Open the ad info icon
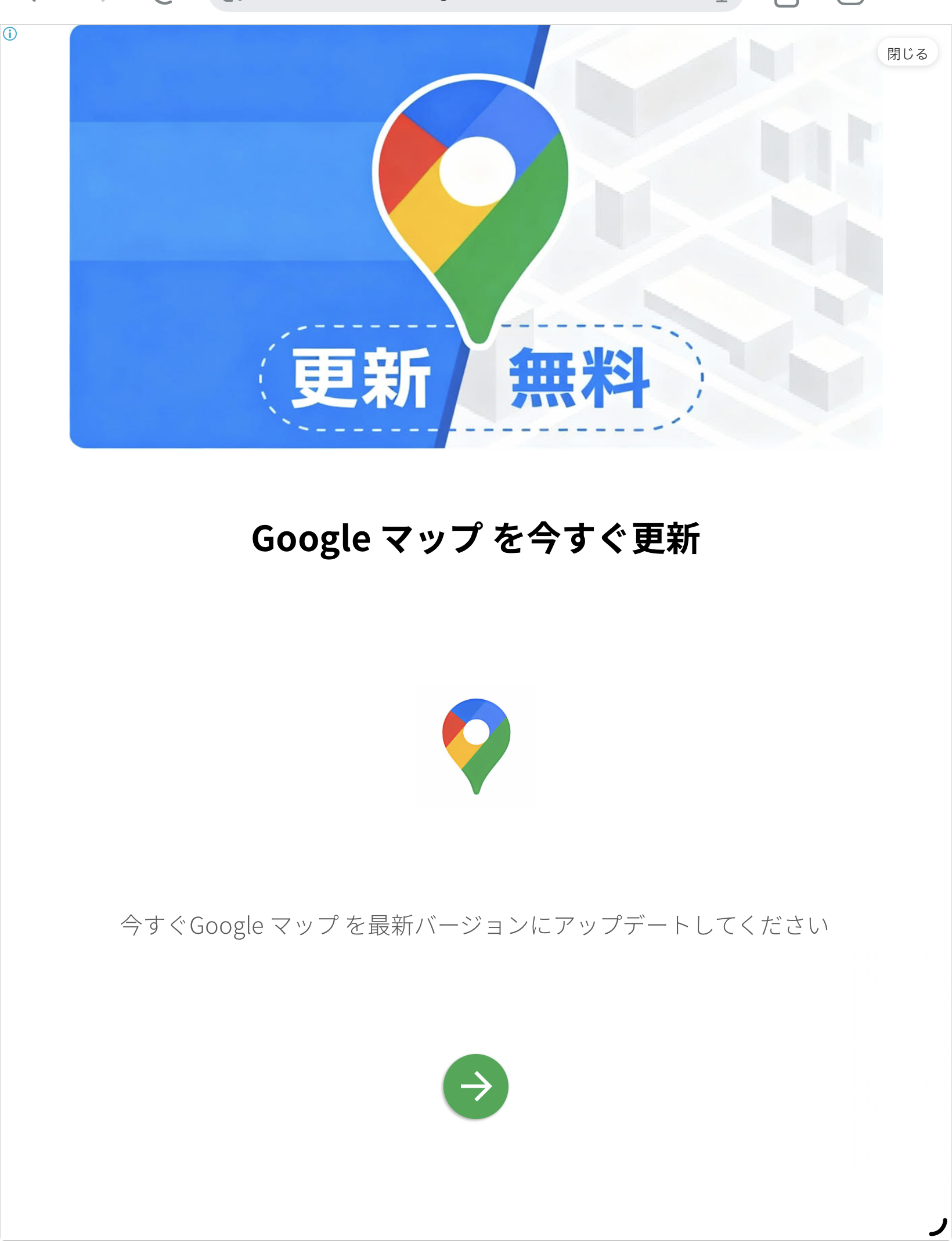The height and width of the screenshot is (1241, 952). (10, 34)
